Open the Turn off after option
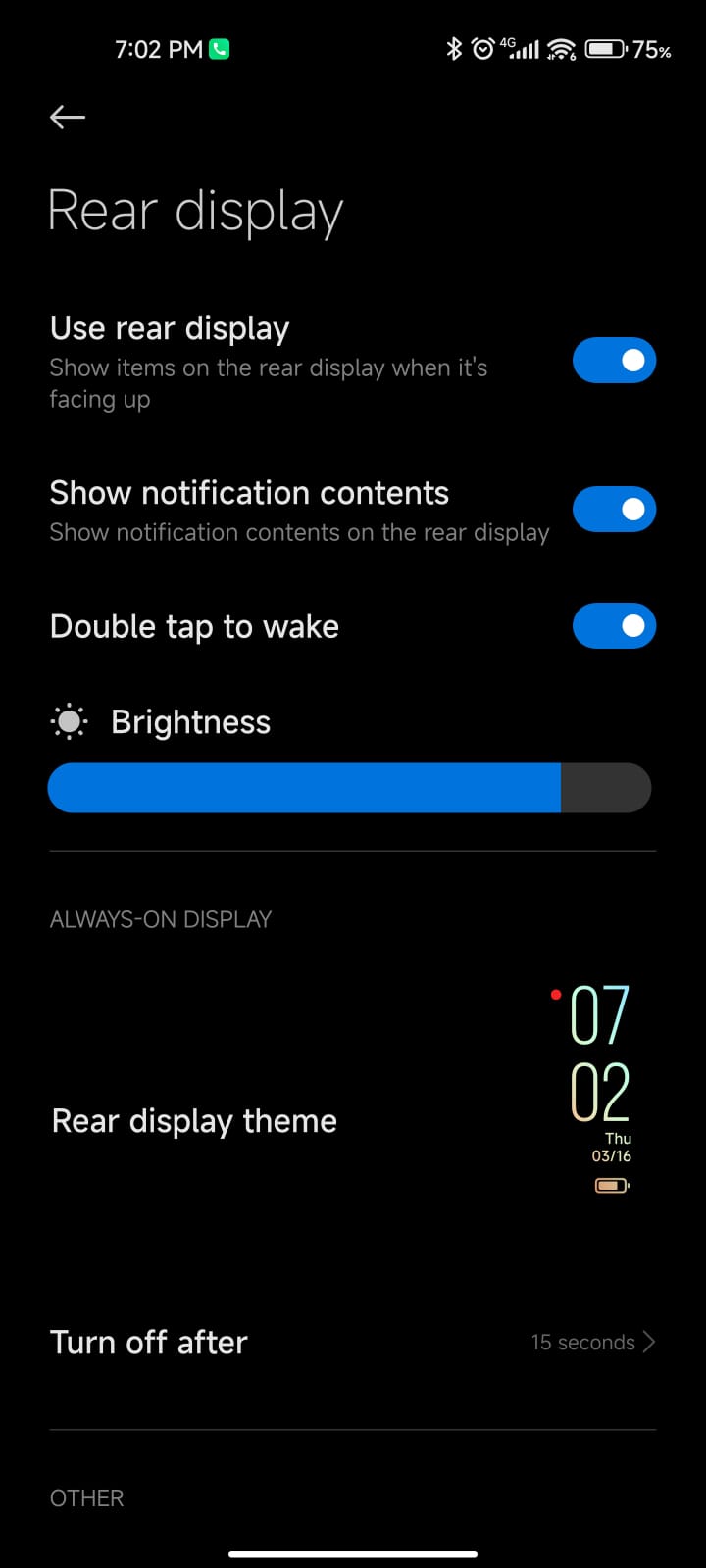The image size is (706, 1568). coord(353,1342)
